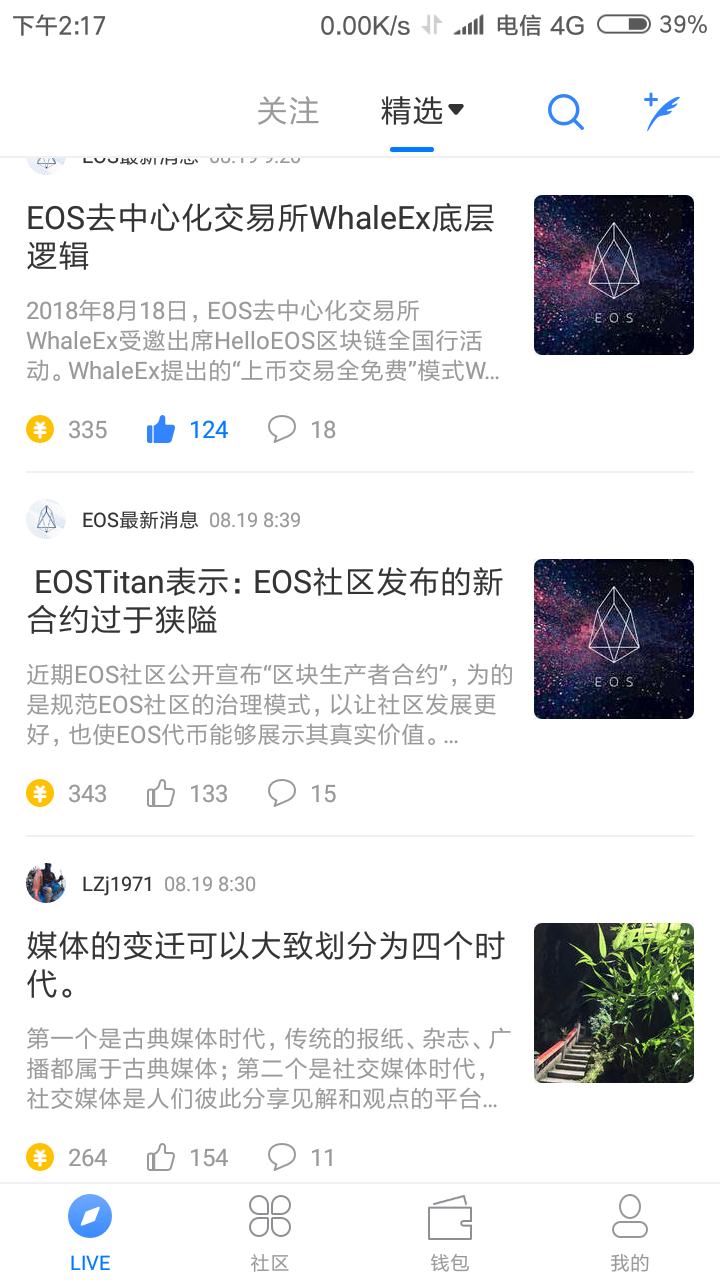
Task: Unlike the WhaleEx article with 124 likes
Action: pyautogui.click(x=161, y=430)
